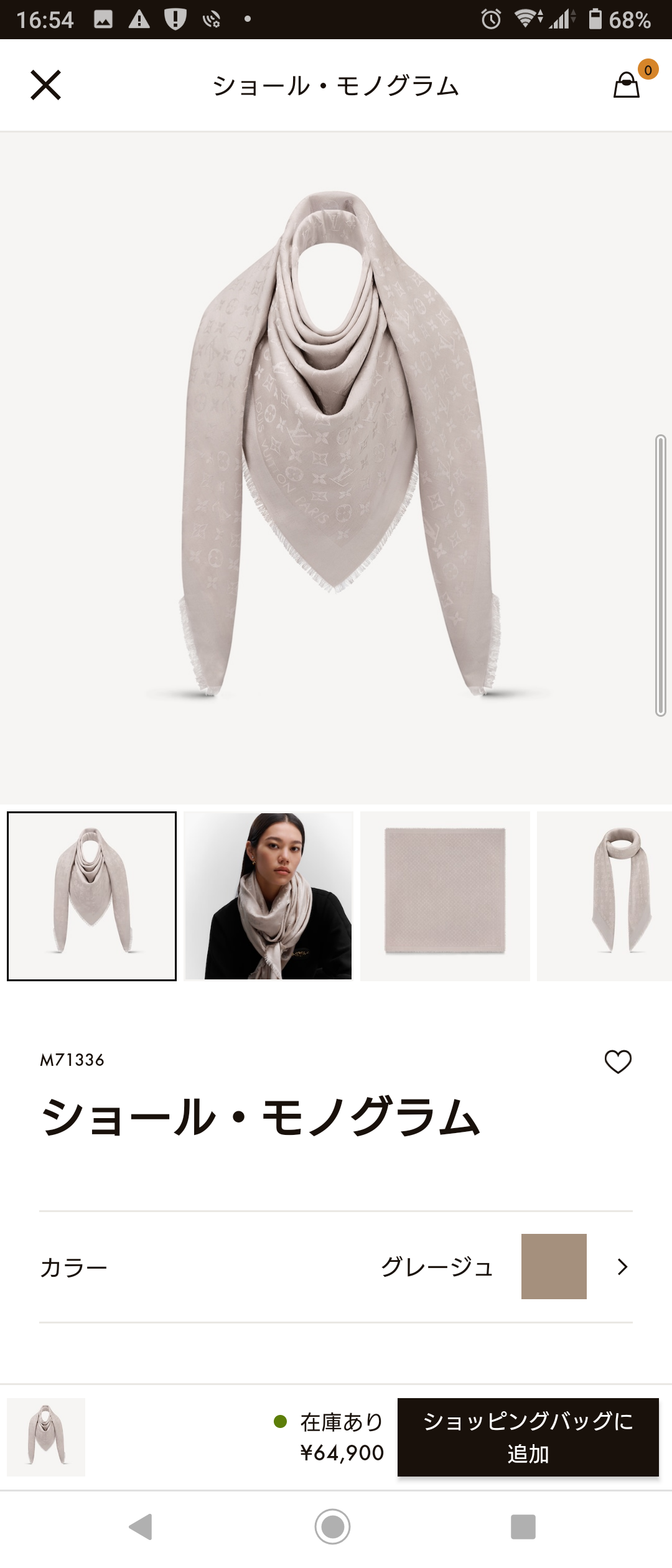Open the グレージュ color chooser
672x1568 pixels.
438,1267
